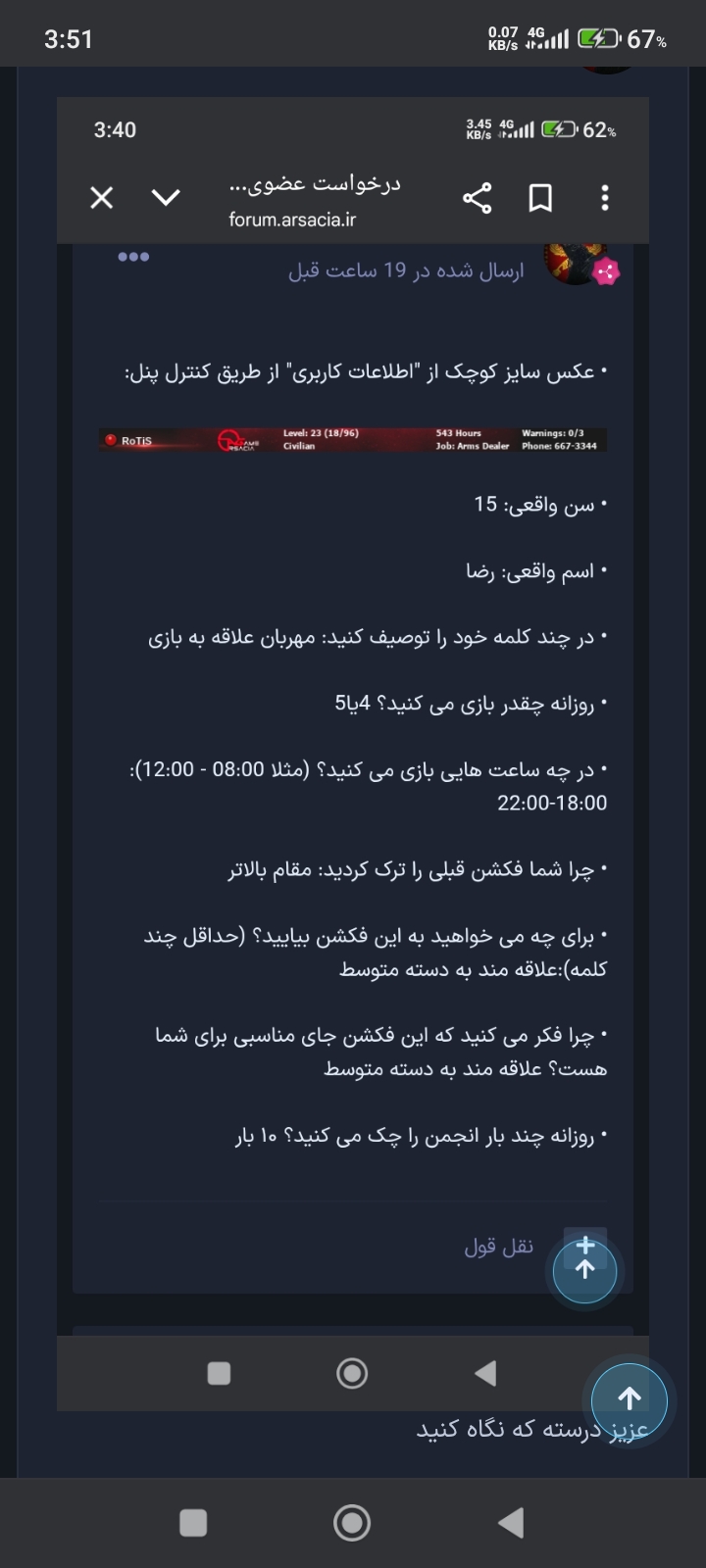Go to the home screen
Viewport: 706px width, 1568px height.
click(352, 1522)
